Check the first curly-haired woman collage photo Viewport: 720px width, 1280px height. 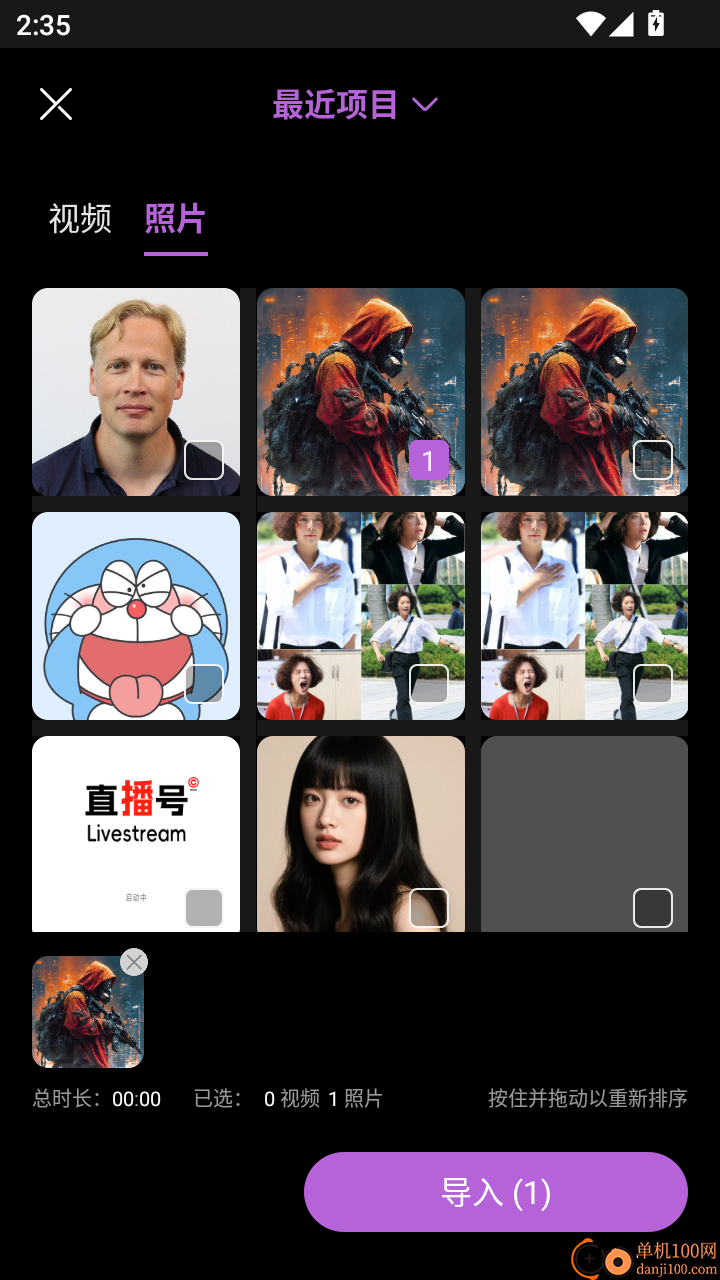click(x=430, y=685)
